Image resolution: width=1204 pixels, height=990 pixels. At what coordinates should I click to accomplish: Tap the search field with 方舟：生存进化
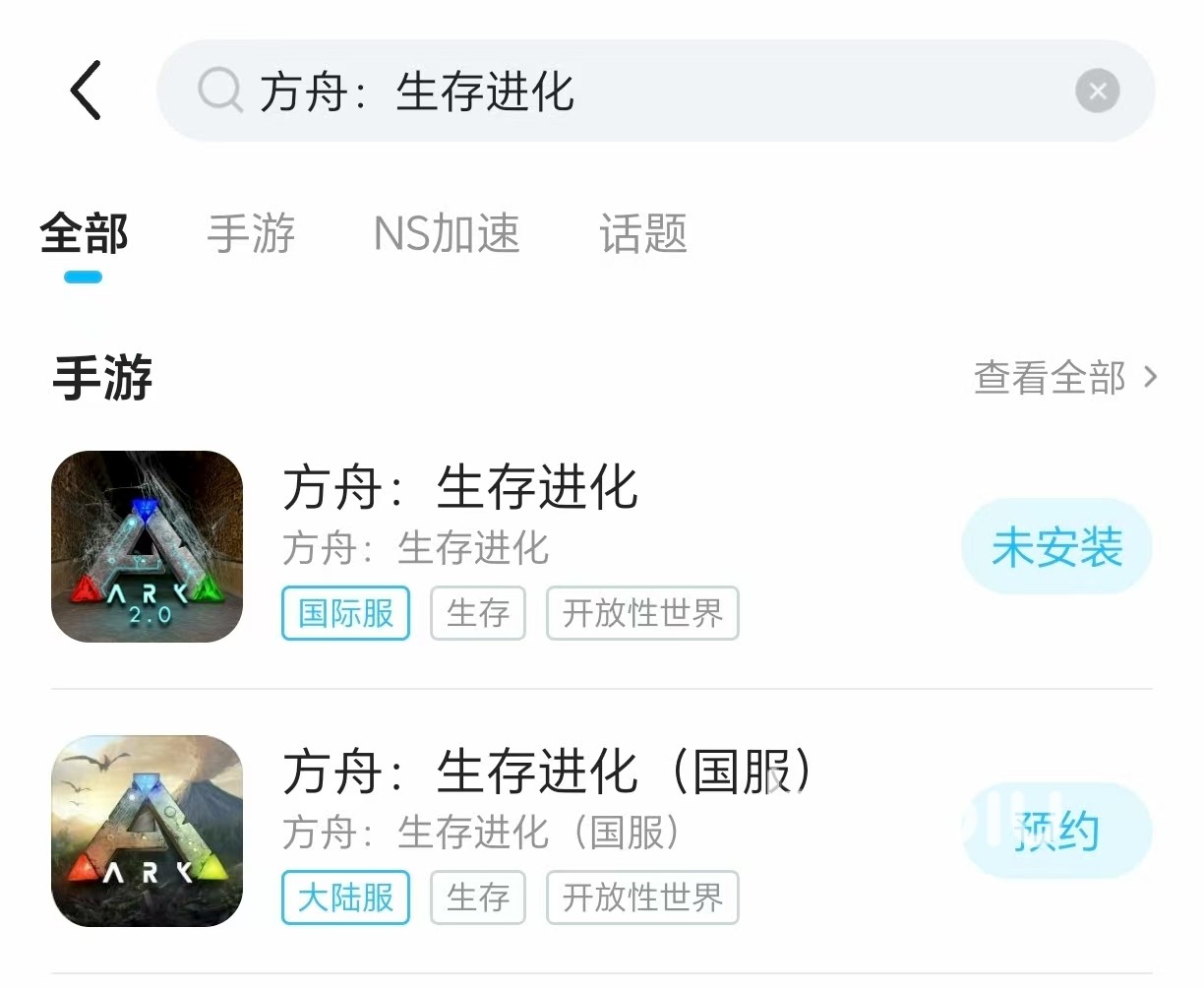tap(630, 92)
